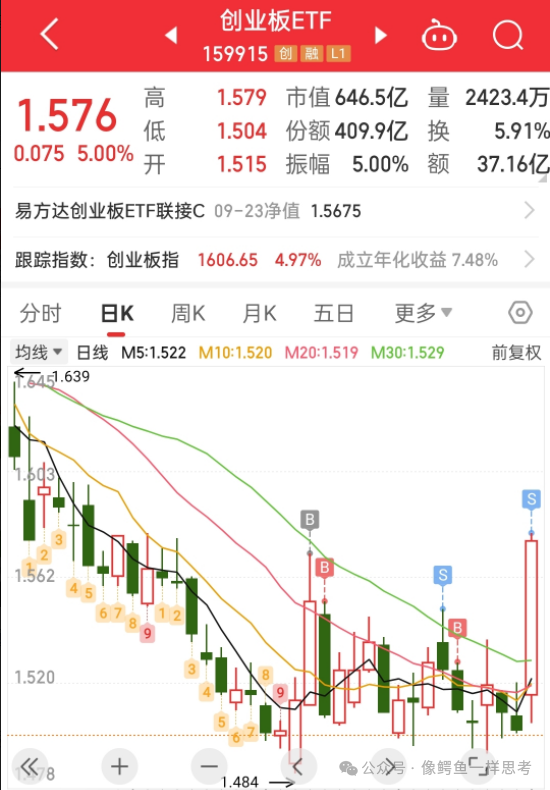Zoom out the chart with minus button

209,767
